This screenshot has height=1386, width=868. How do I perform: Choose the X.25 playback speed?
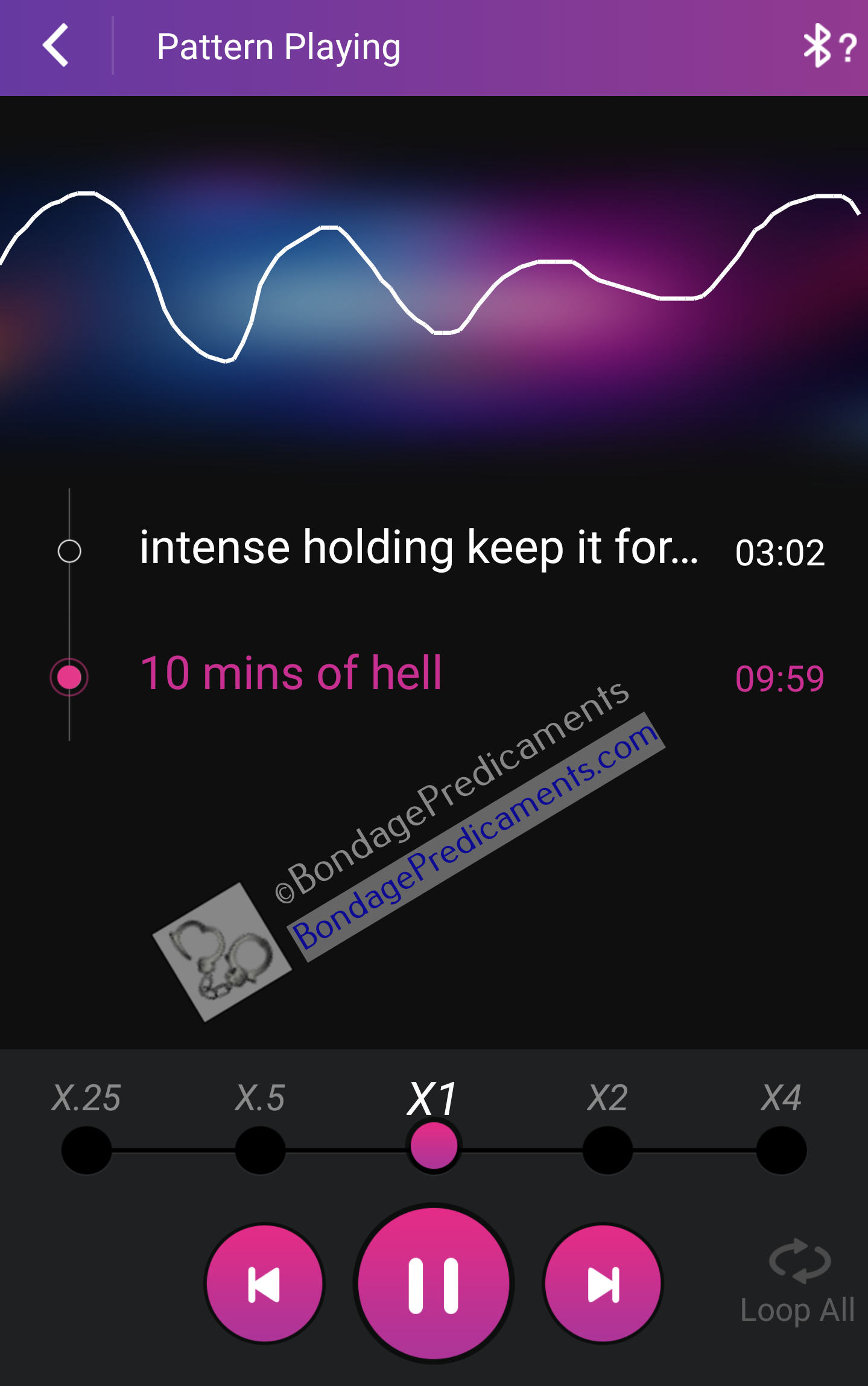click(86, 1150)
